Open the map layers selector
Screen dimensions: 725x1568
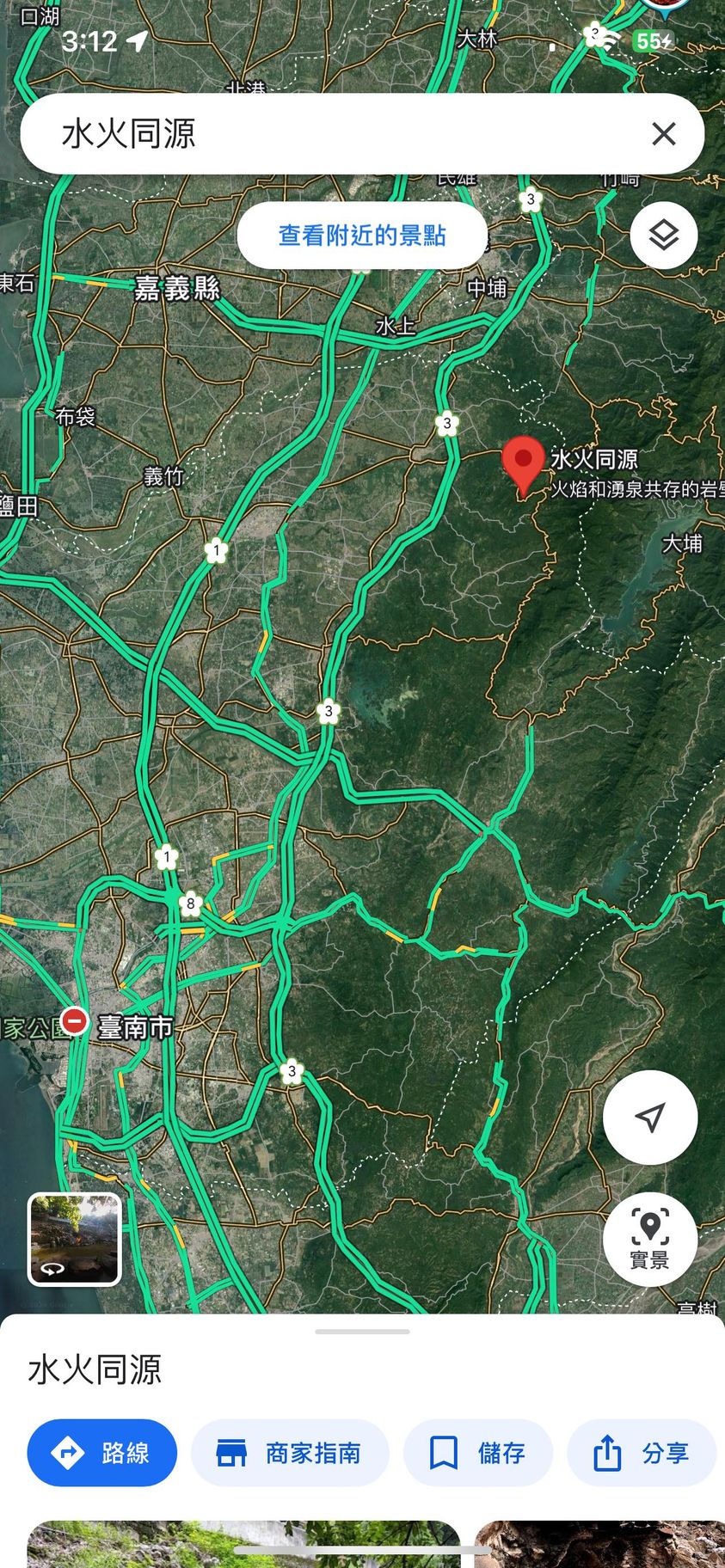click(663, 235)
